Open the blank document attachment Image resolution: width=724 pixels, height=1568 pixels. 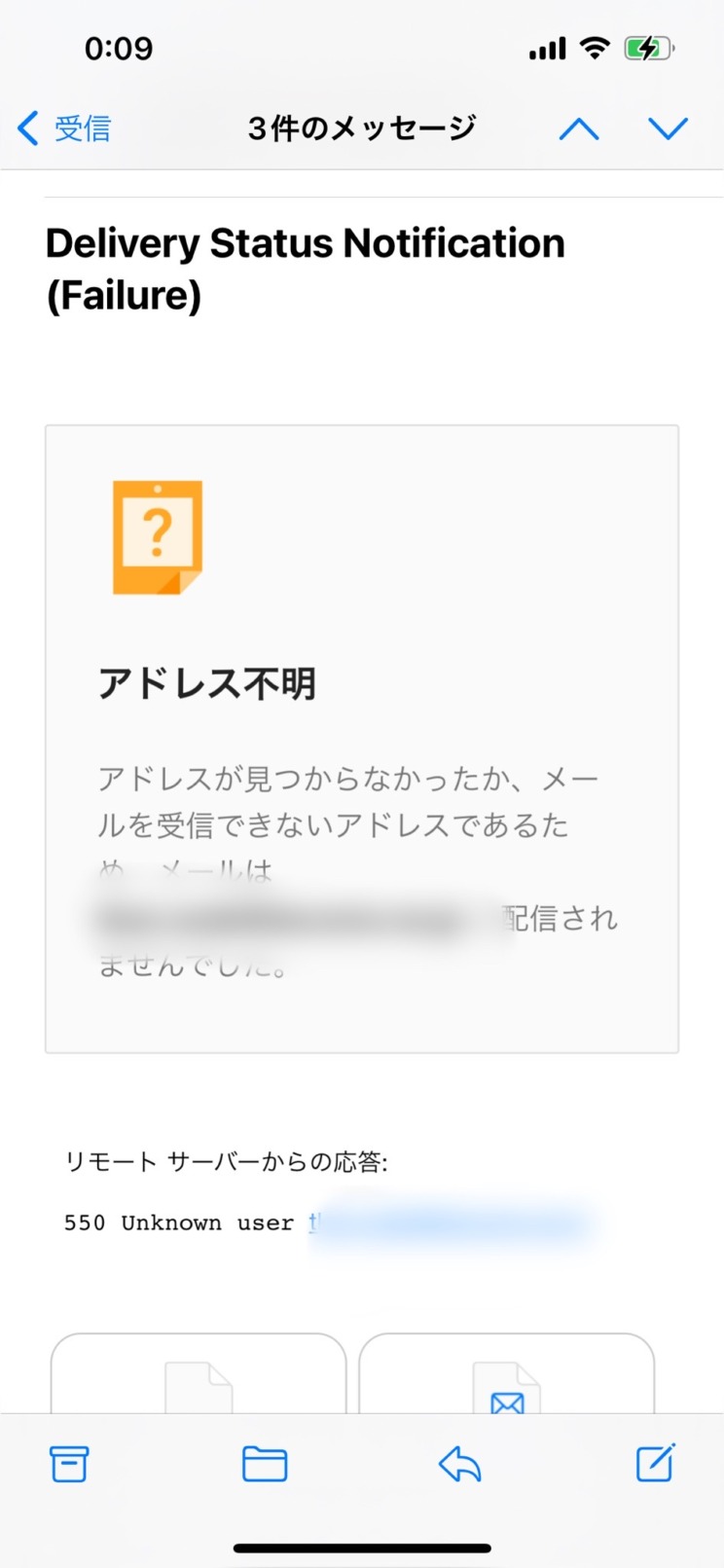(x=199, y=1380)
